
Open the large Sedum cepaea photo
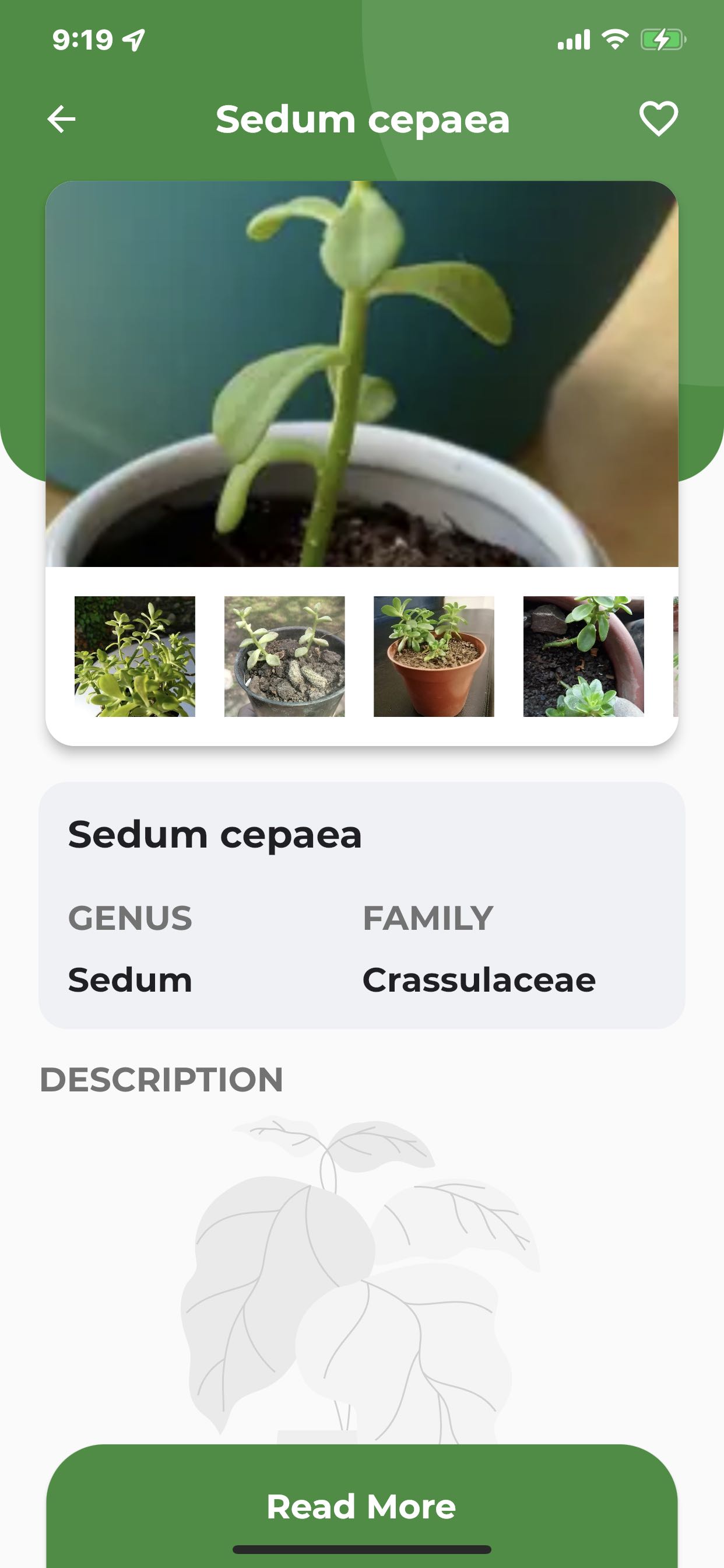click(362, 374)
